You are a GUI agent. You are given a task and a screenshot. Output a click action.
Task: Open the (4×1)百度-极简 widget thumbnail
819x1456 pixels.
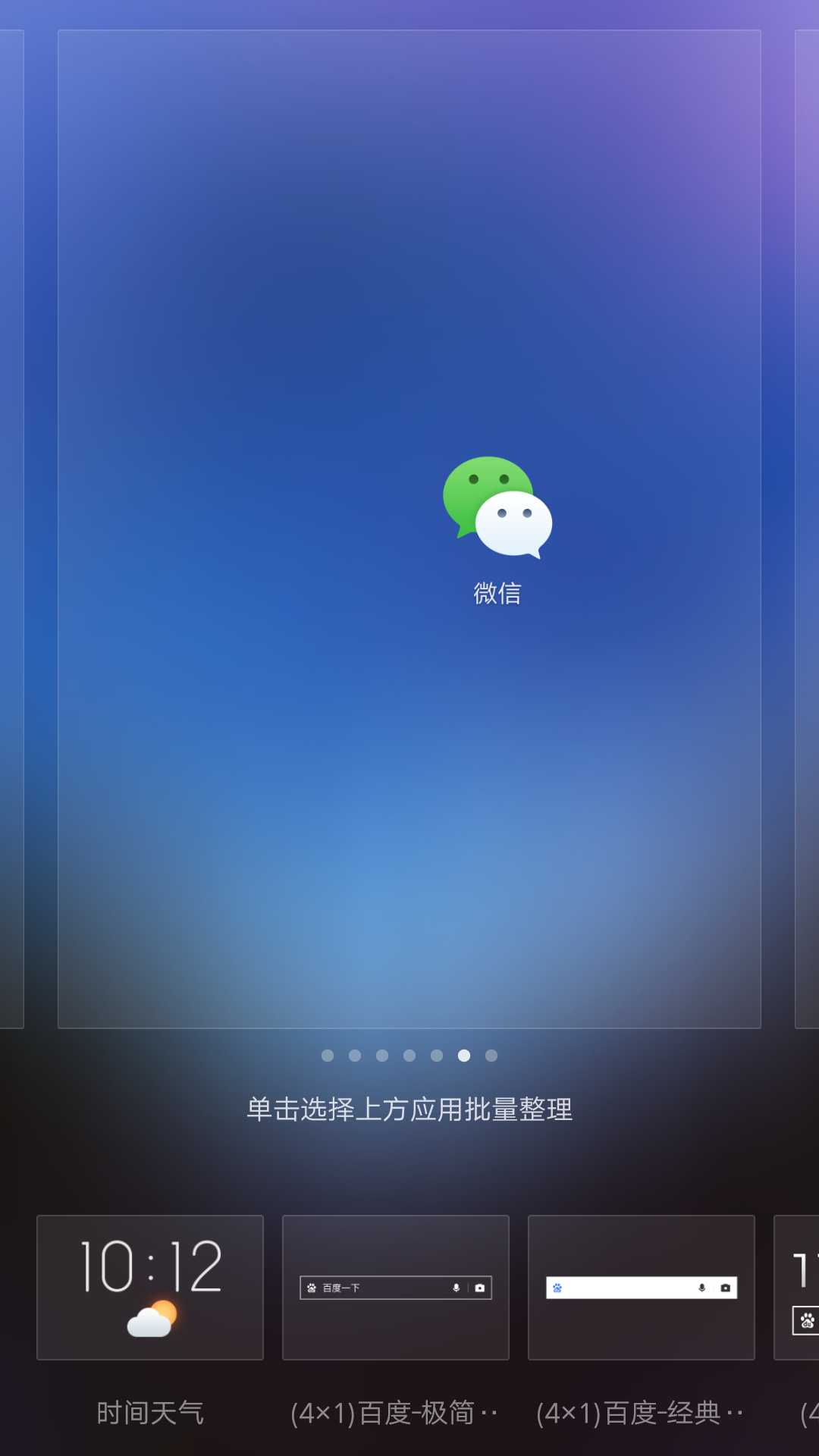(396, 1287)
